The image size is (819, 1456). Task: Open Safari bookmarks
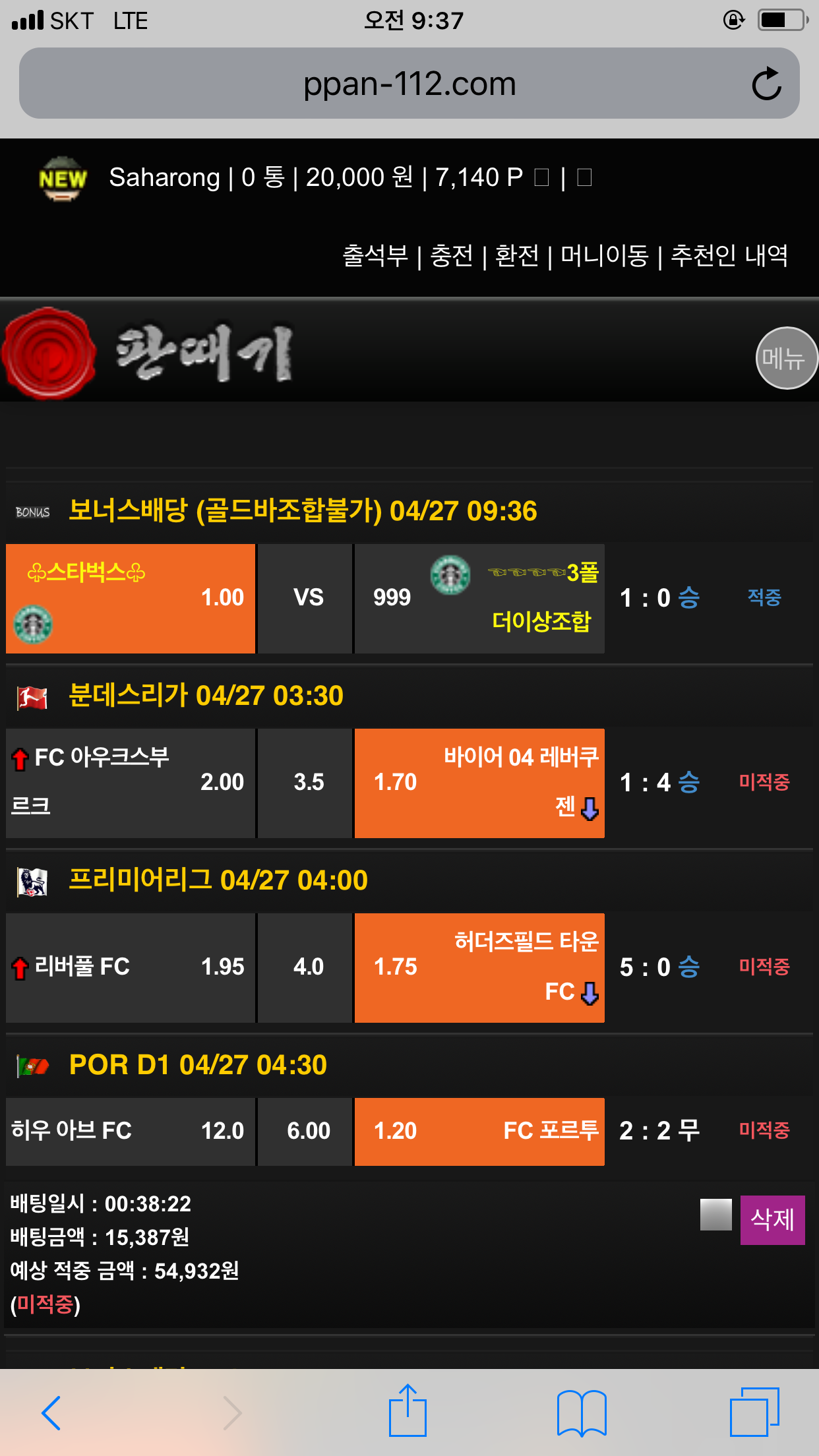pyautogui.click(x=581, y=1412)
